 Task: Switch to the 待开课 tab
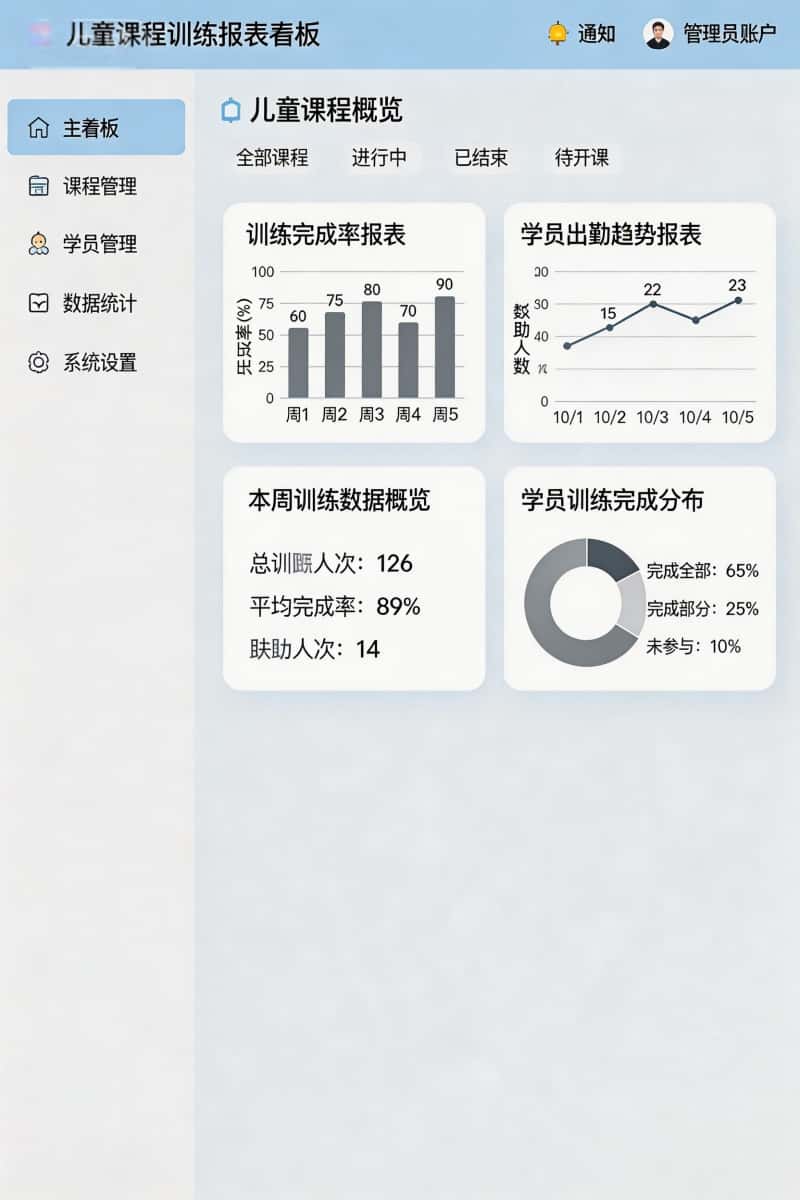(x=582, y=157)
